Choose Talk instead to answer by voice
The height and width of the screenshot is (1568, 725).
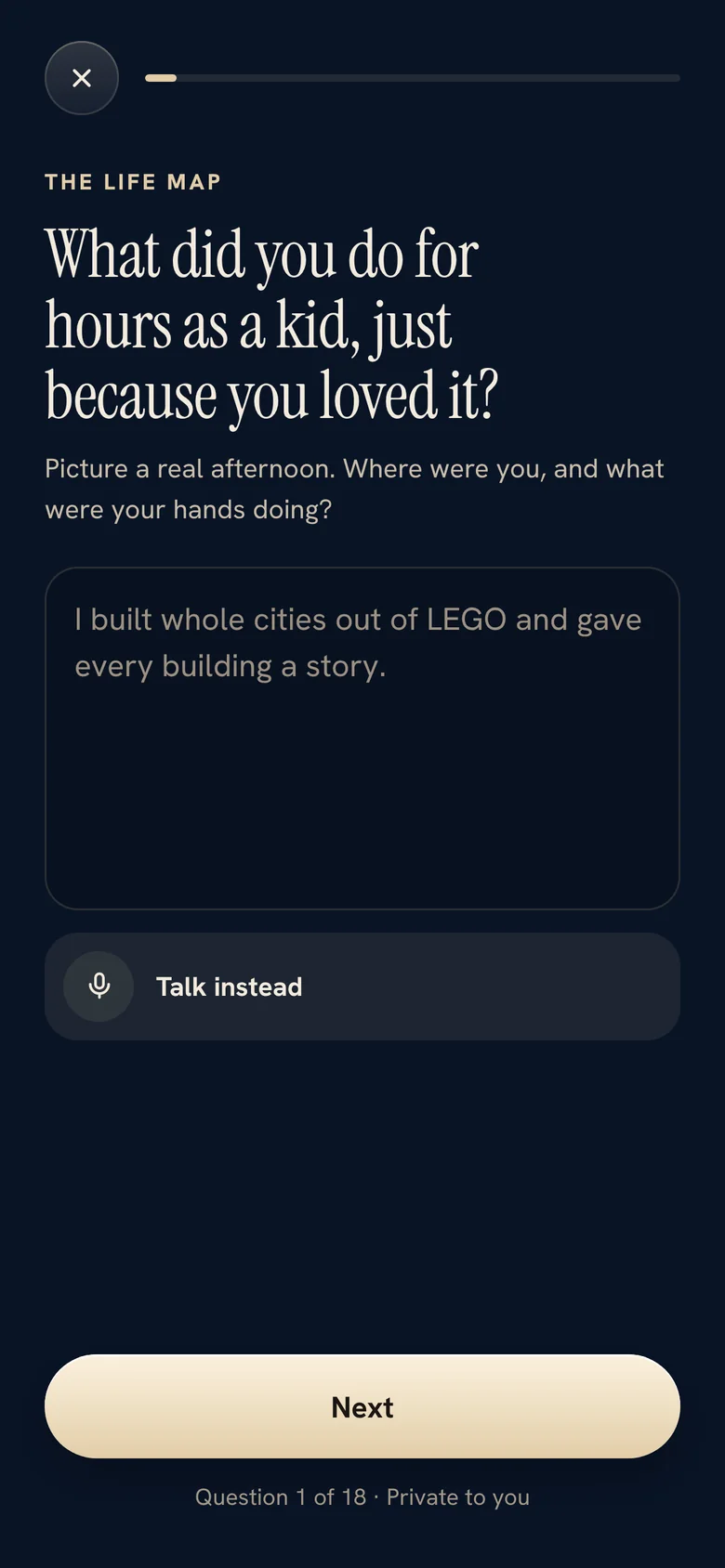pyautogui.click(x=362, y=987)
